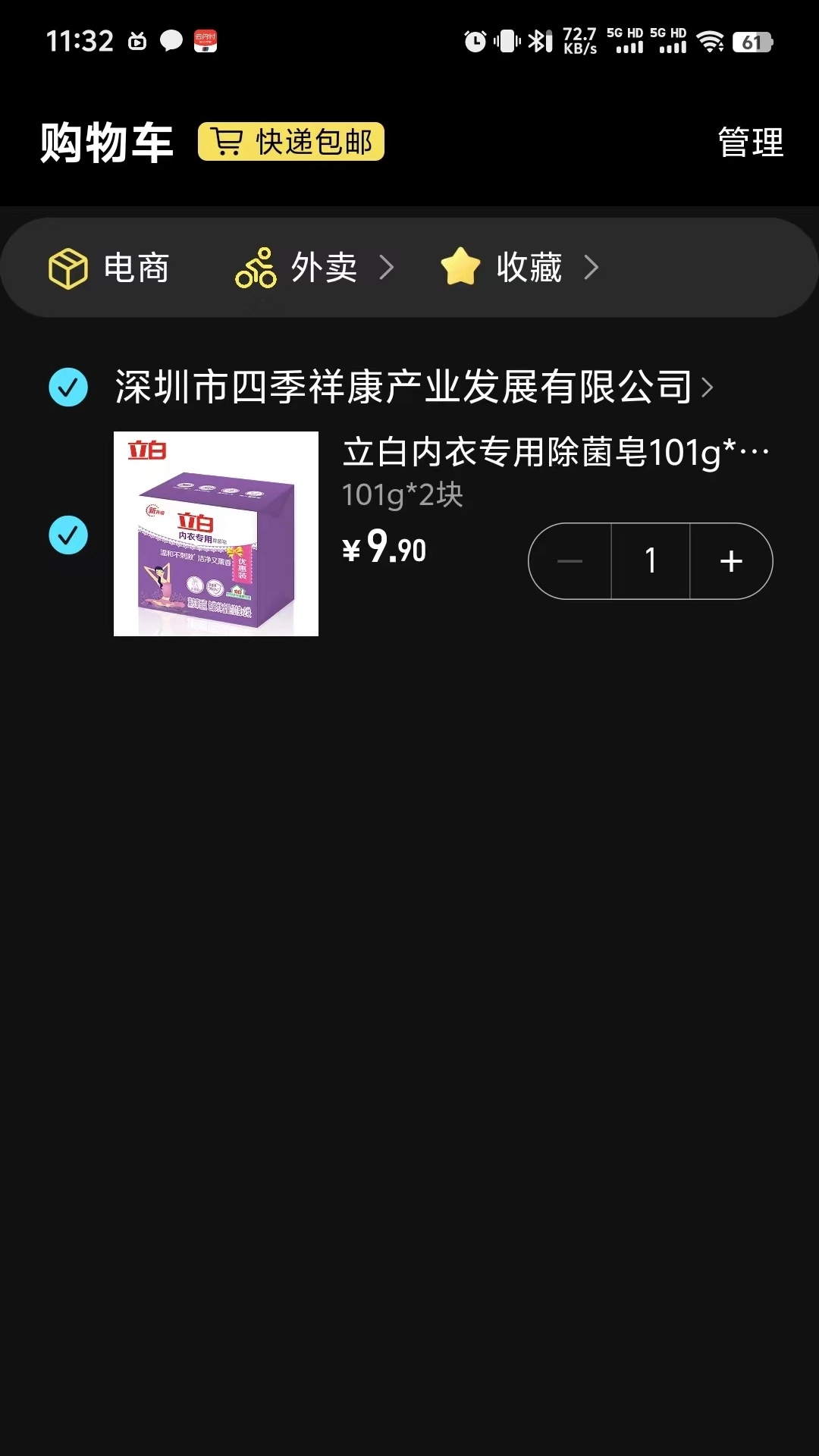Click the chat bubble icon in status bar
819x1456 pixels.
pyautogui.click(x=170, y=39)
